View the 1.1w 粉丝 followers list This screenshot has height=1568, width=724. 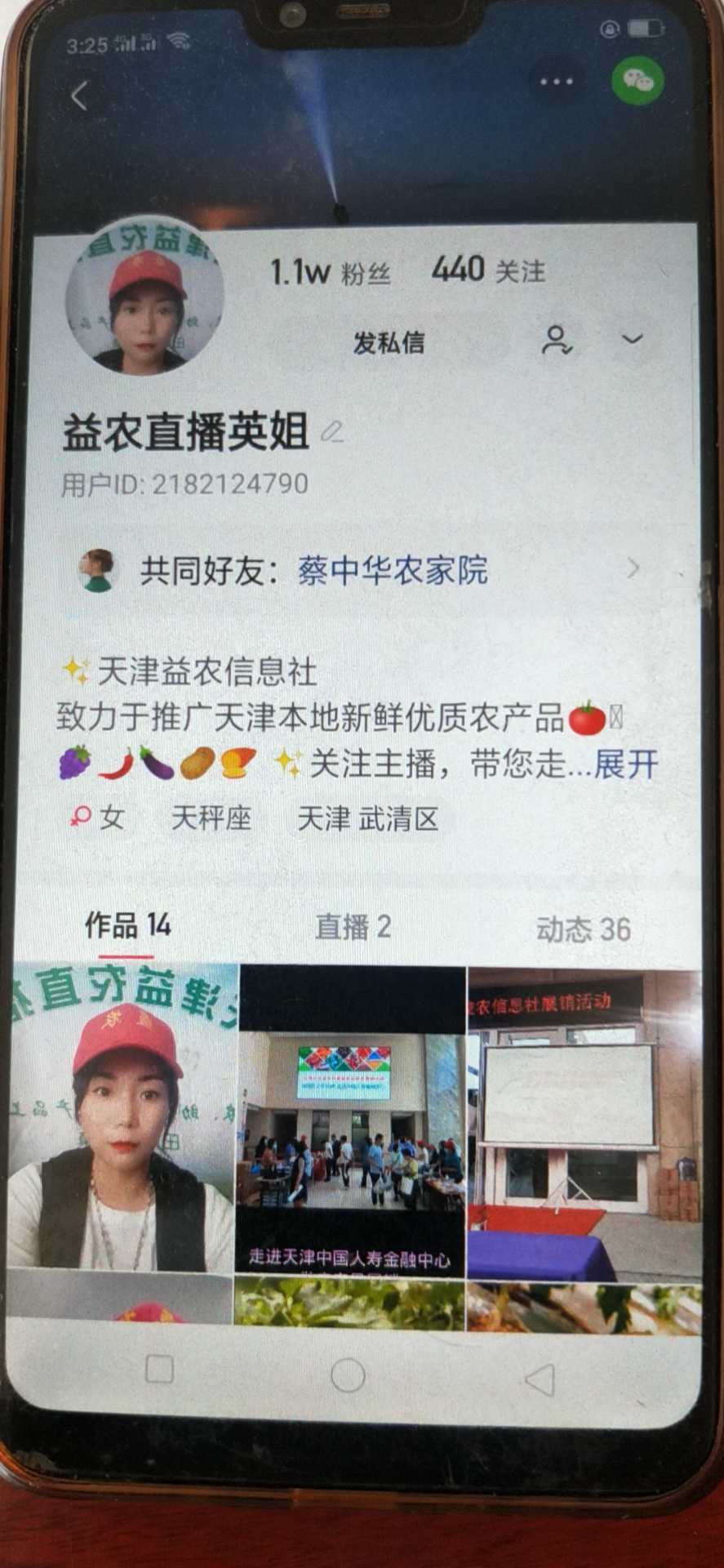[331, 272]
